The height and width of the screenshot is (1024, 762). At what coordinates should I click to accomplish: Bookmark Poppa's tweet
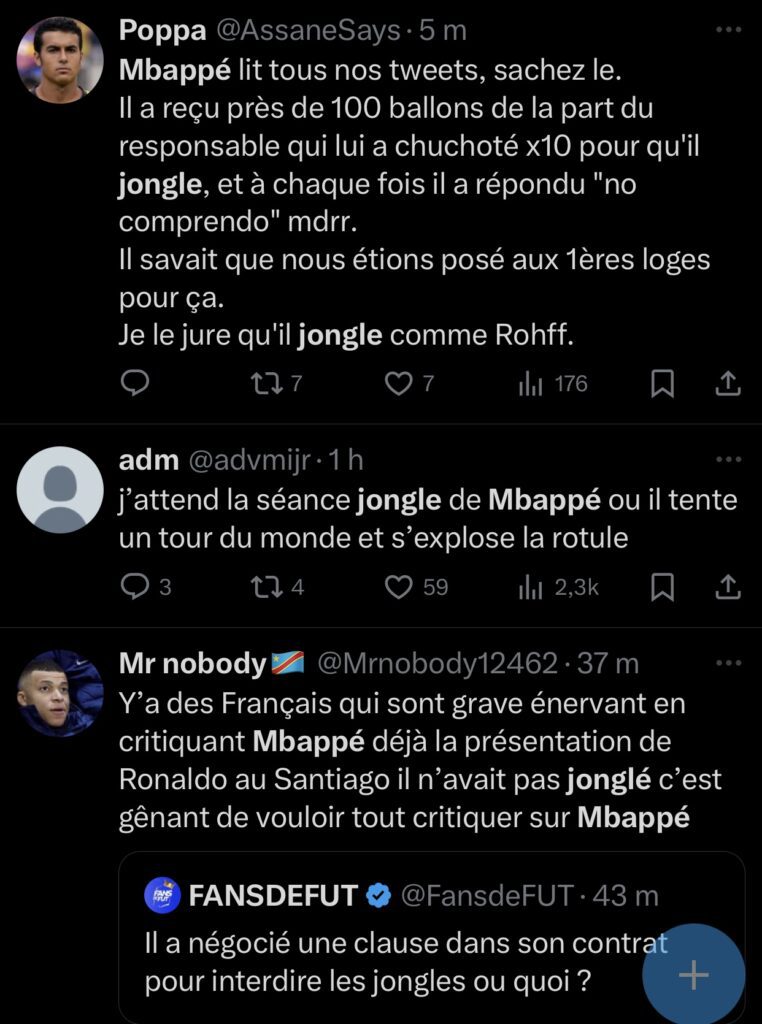(x=662, y=383)
